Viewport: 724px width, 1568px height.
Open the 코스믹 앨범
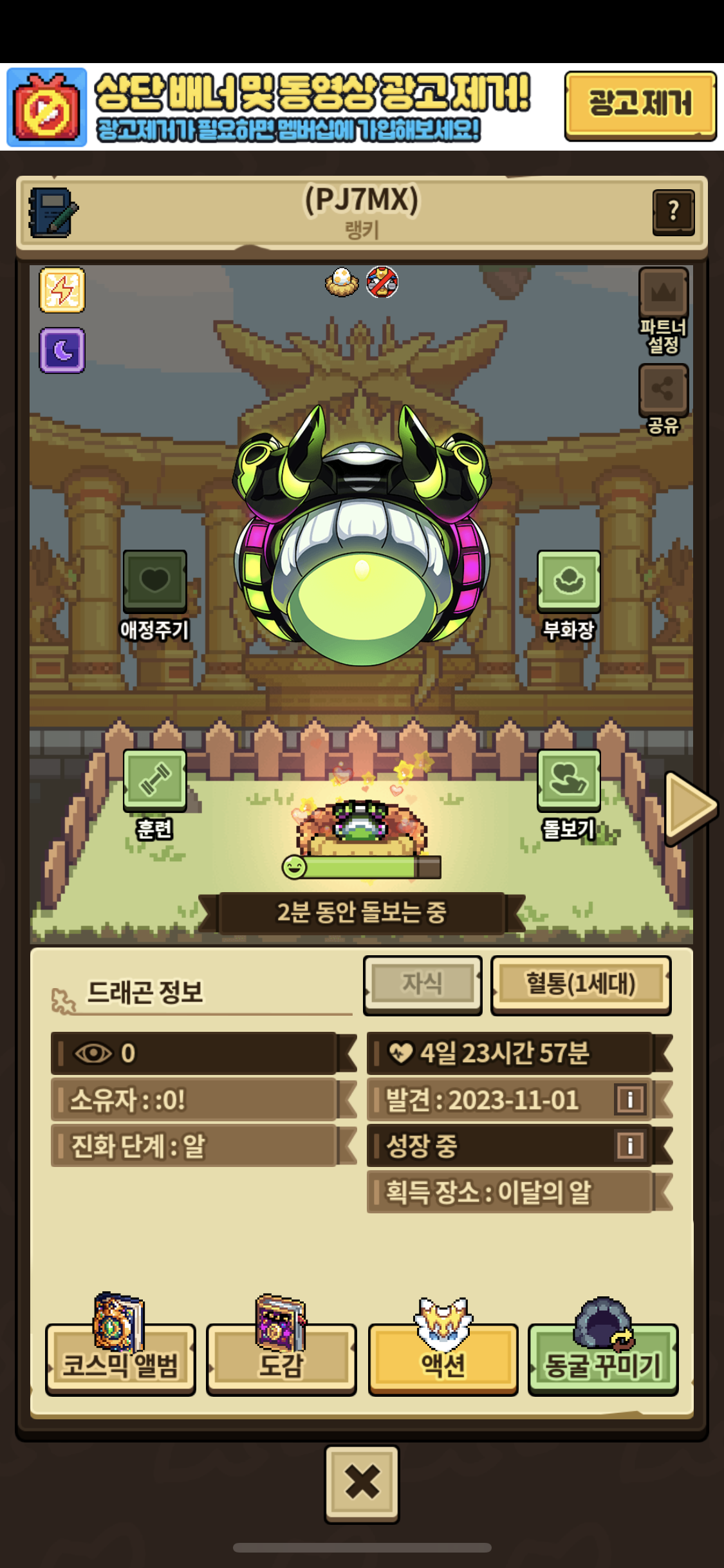click(120, 1358)
